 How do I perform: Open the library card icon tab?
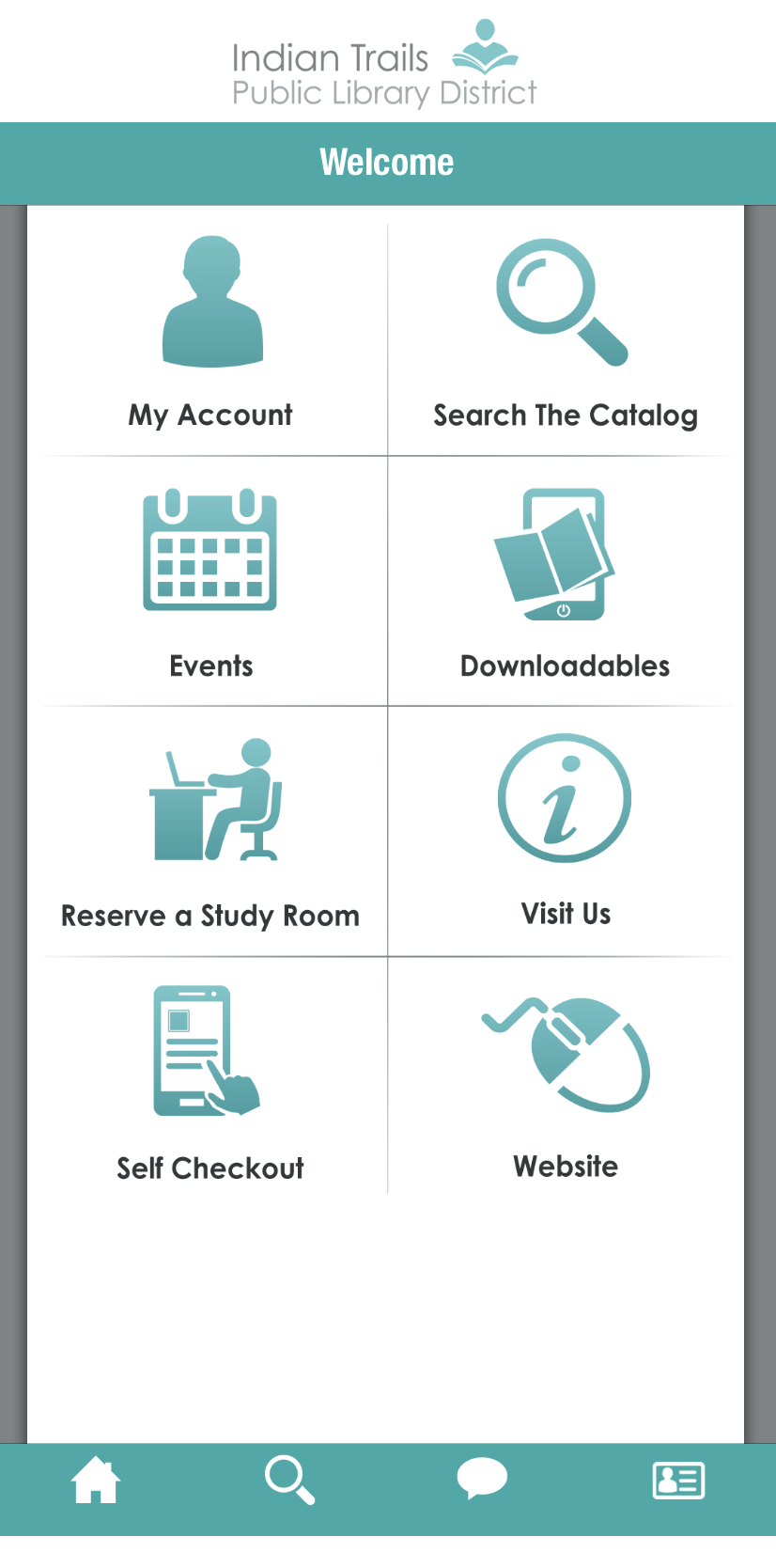[678, 1481]
